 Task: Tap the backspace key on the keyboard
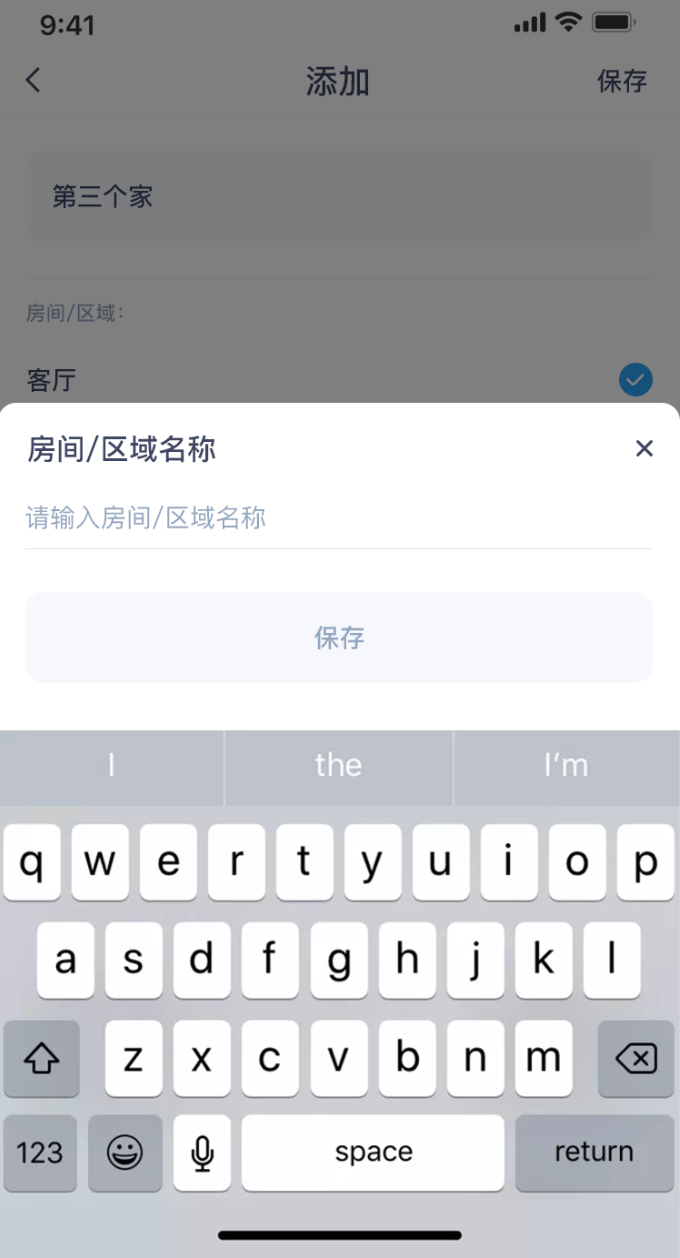pyautogui.click(x=636, y=1058)
